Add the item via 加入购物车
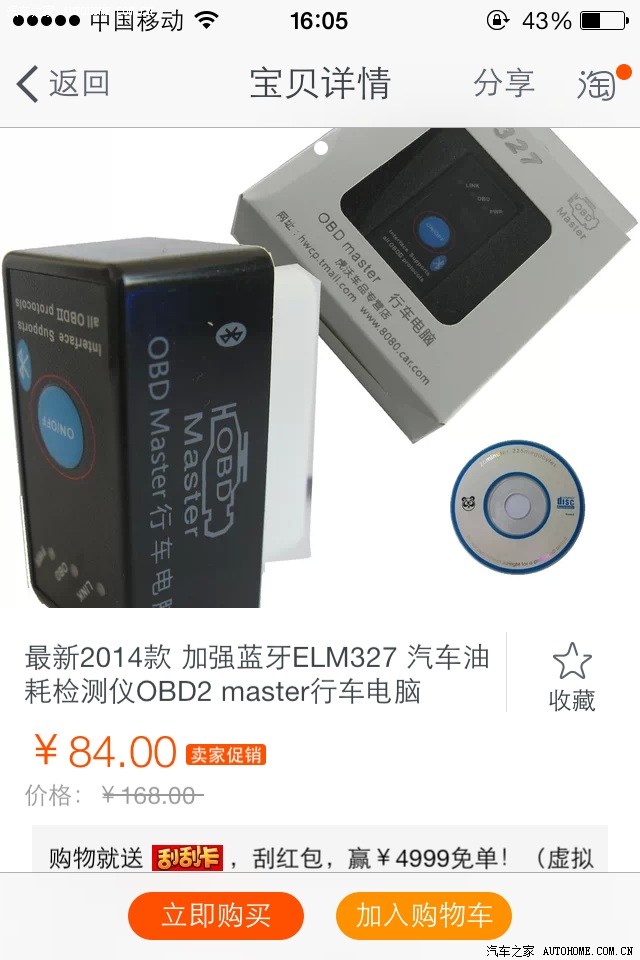 click(x=424, y=915)
